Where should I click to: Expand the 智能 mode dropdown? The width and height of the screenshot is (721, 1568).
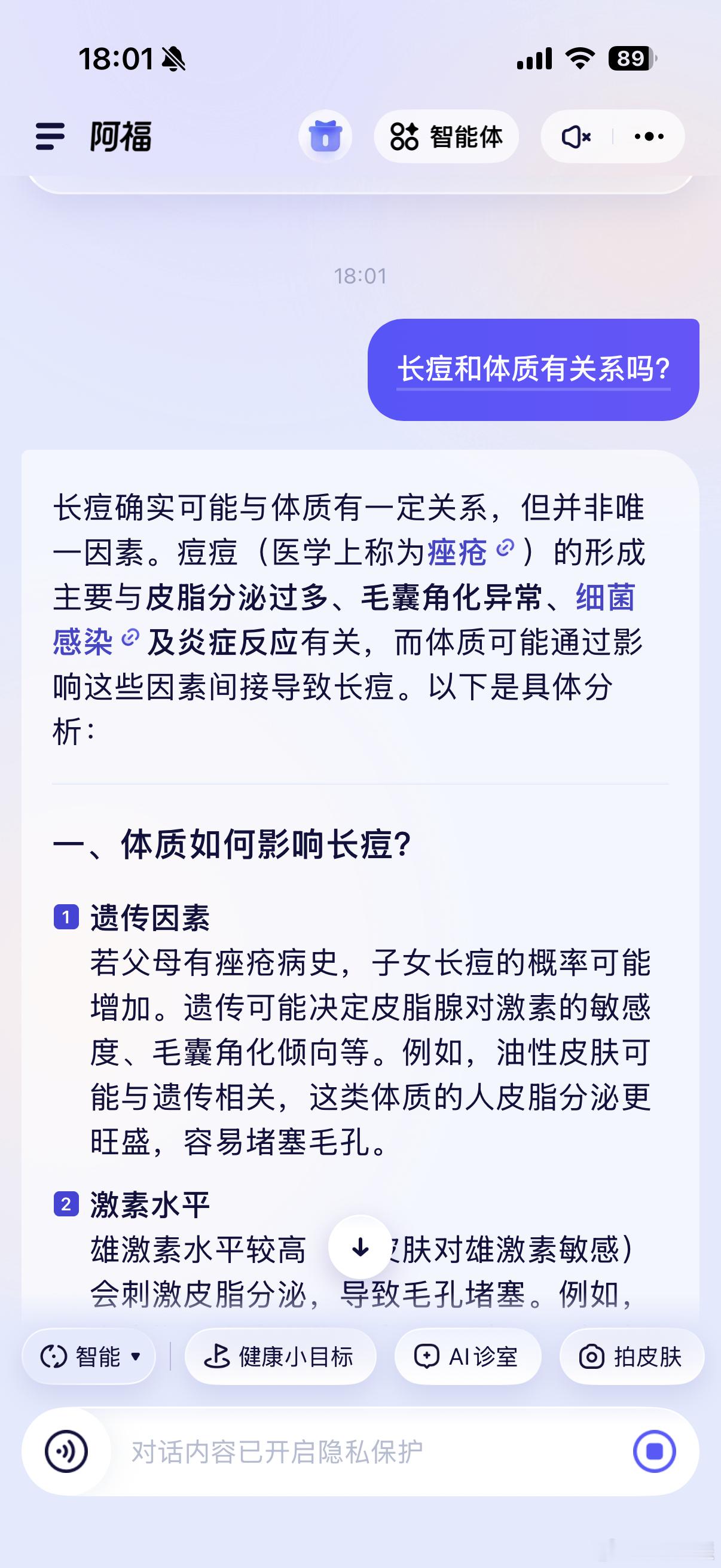[x=135, y=1356]
